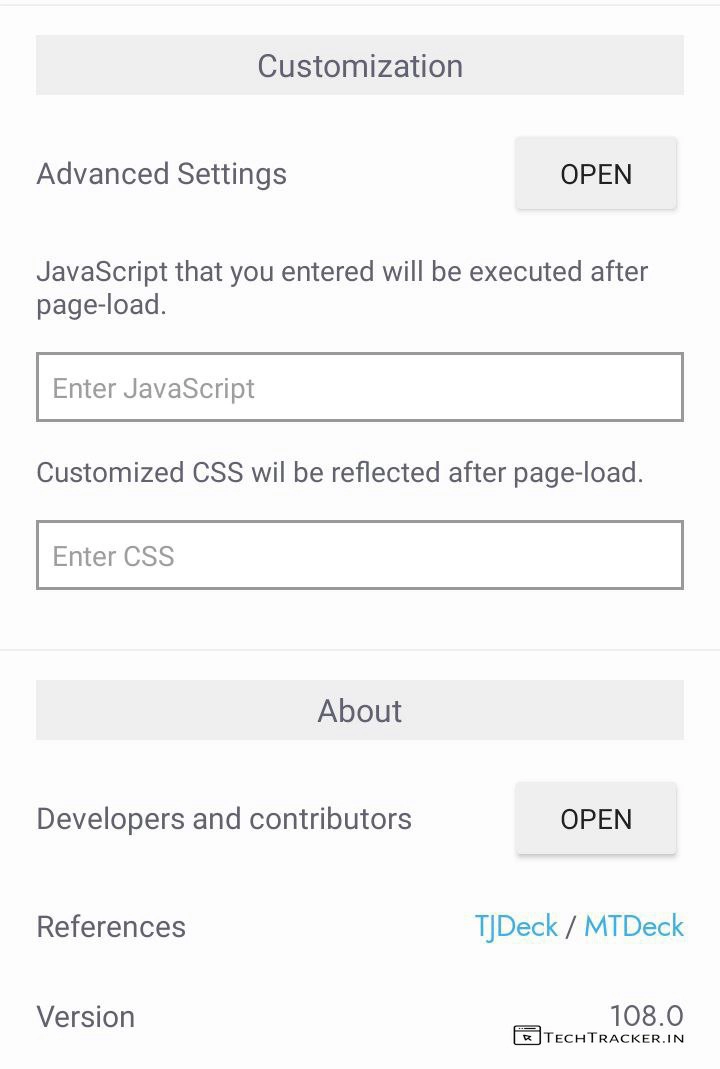
Task: Focus the Enter CSS input box
Action: 360,555
